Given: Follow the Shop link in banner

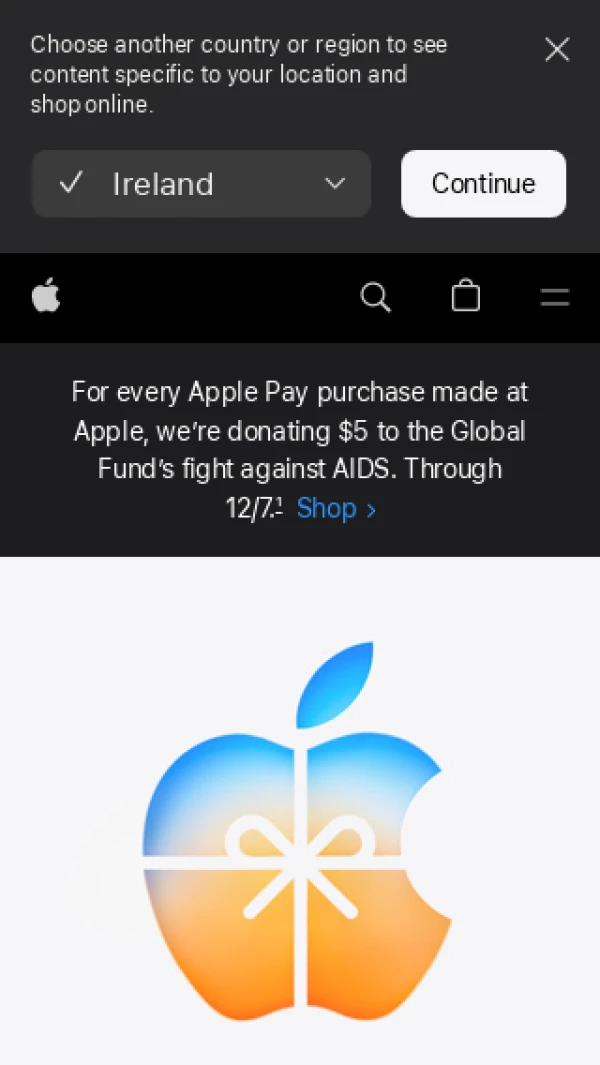Looking at the screenshot, I should click(336, 508).
